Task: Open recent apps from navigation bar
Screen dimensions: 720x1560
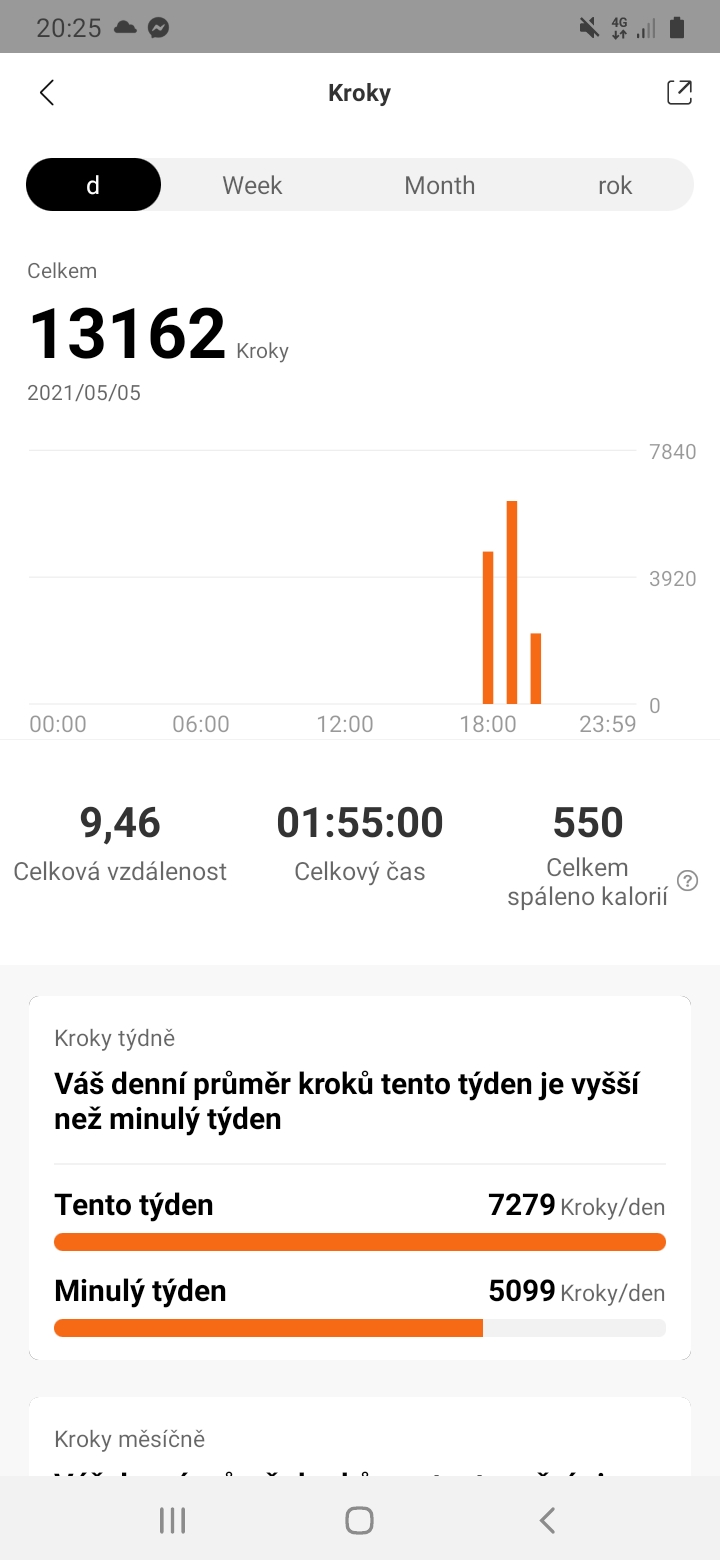Action: click(x=173, y=1521)
